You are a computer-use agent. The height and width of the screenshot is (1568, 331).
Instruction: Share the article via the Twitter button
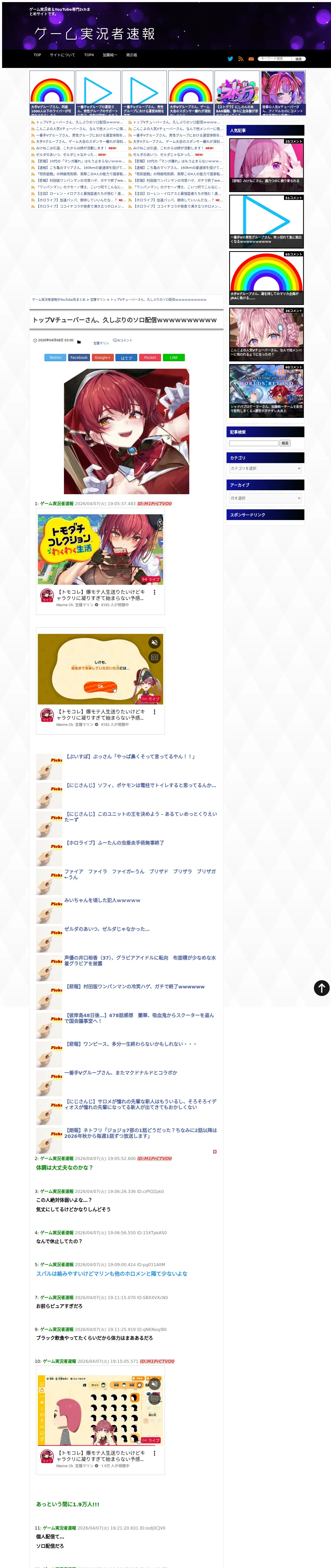coord(55,357)
